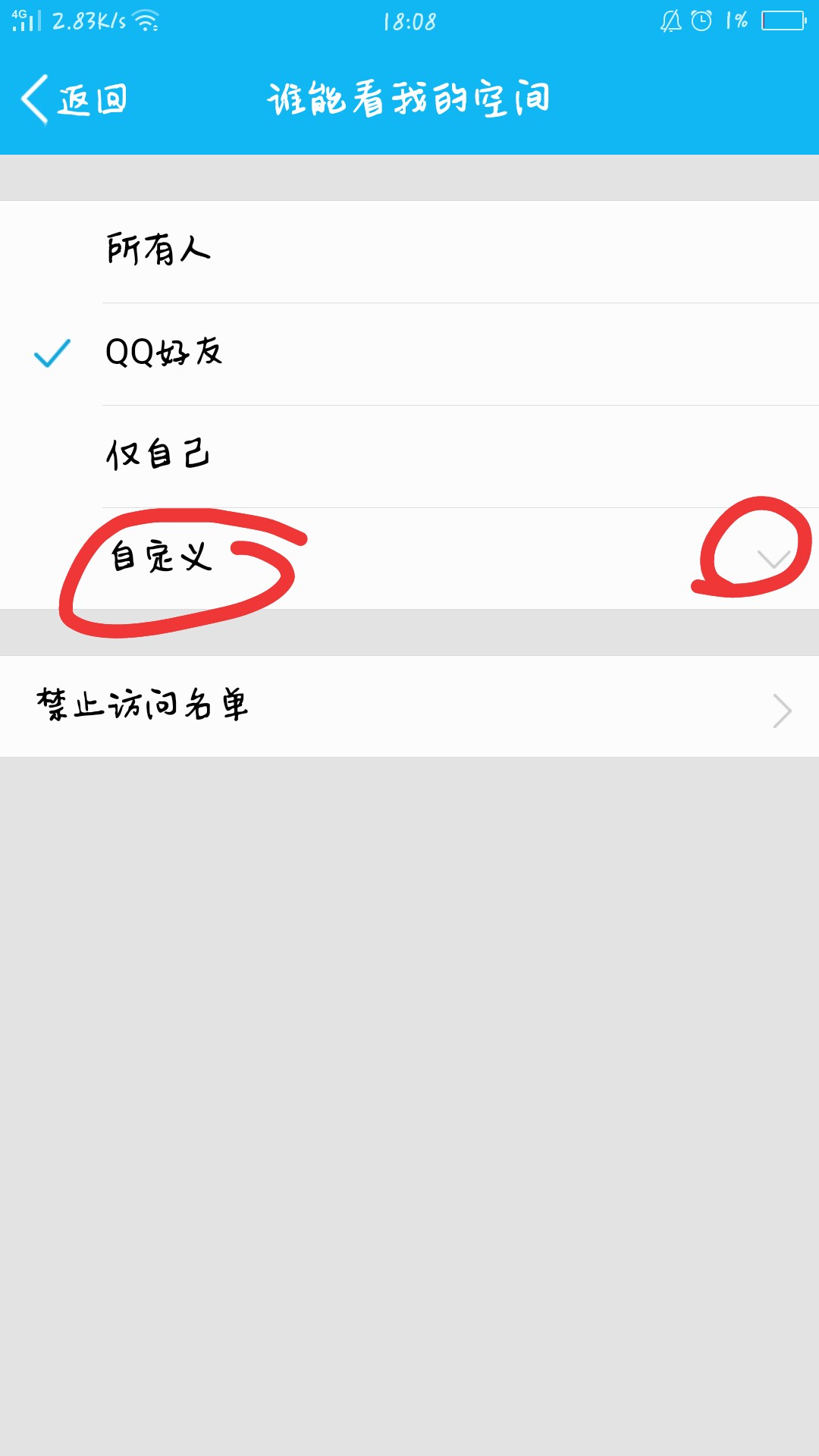Open 禁止访问名单

[409, 706]
